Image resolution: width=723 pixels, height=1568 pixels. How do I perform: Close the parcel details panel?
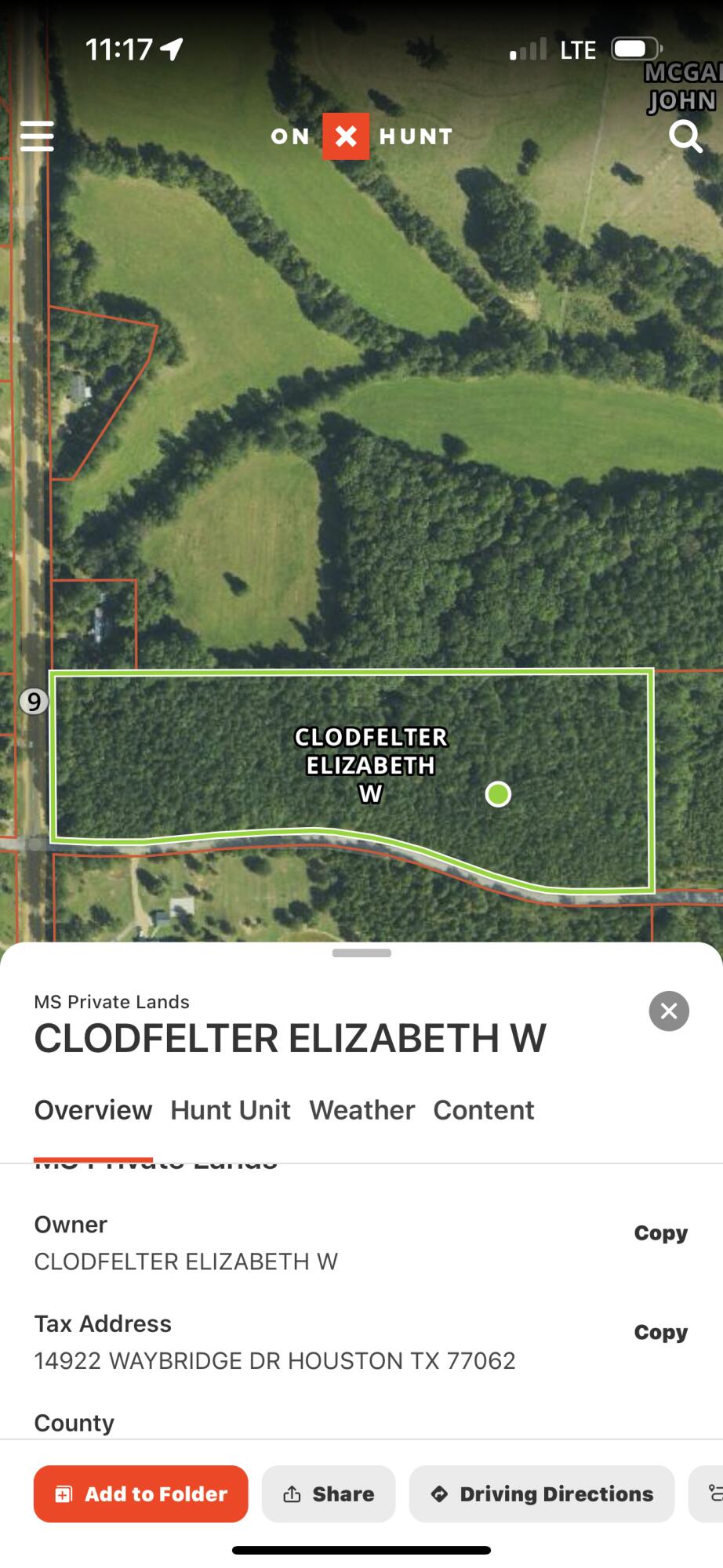point(669,1011)
